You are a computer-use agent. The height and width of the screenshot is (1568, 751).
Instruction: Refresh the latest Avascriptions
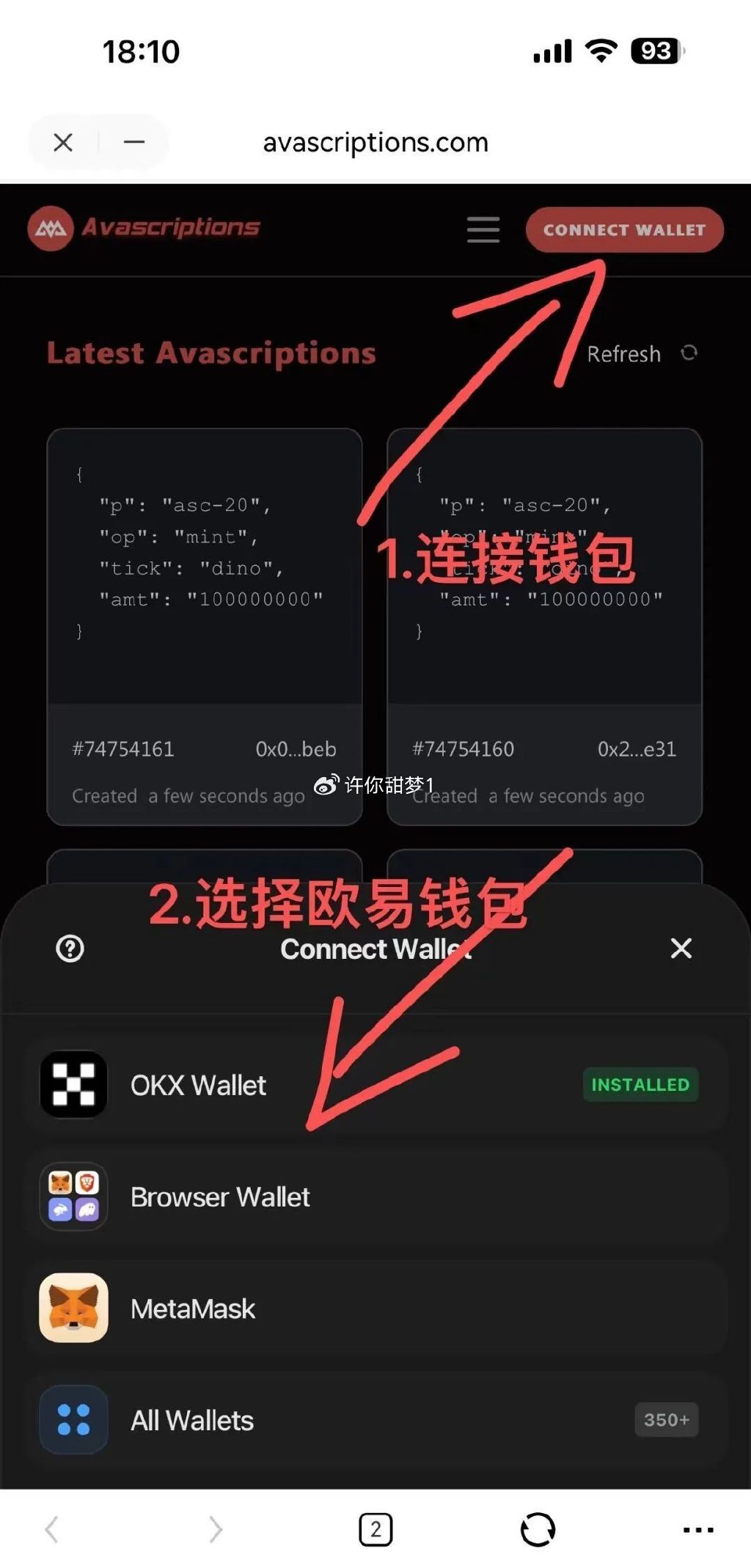click(x=641, y=354)
